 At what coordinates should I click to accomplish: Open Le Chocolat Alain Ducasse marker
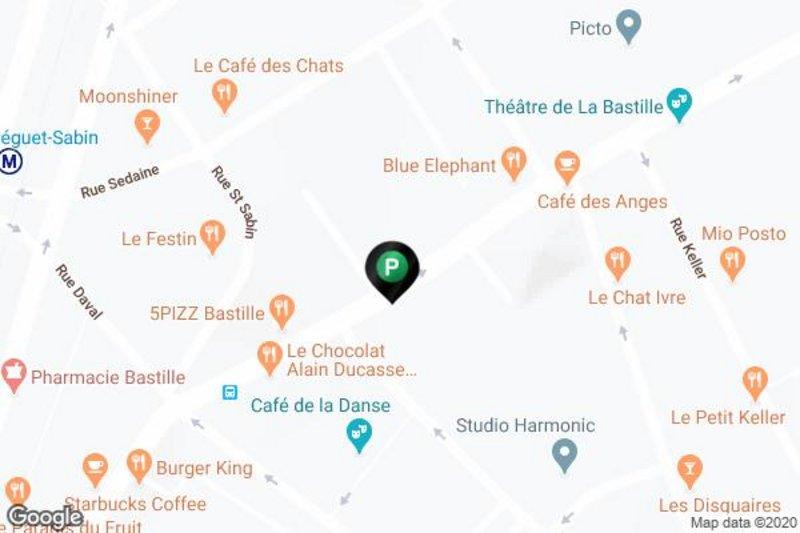point(269,354)
